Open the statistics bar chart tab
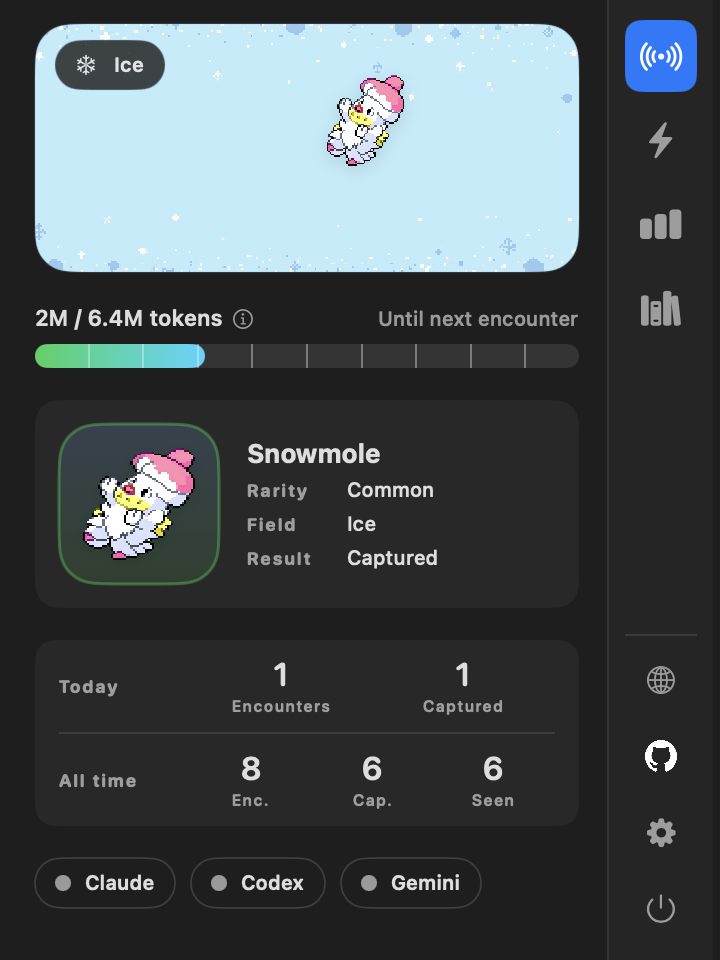The height and width of the screenshot is (960, 720). pyautogui.click(x=660, y=225)
